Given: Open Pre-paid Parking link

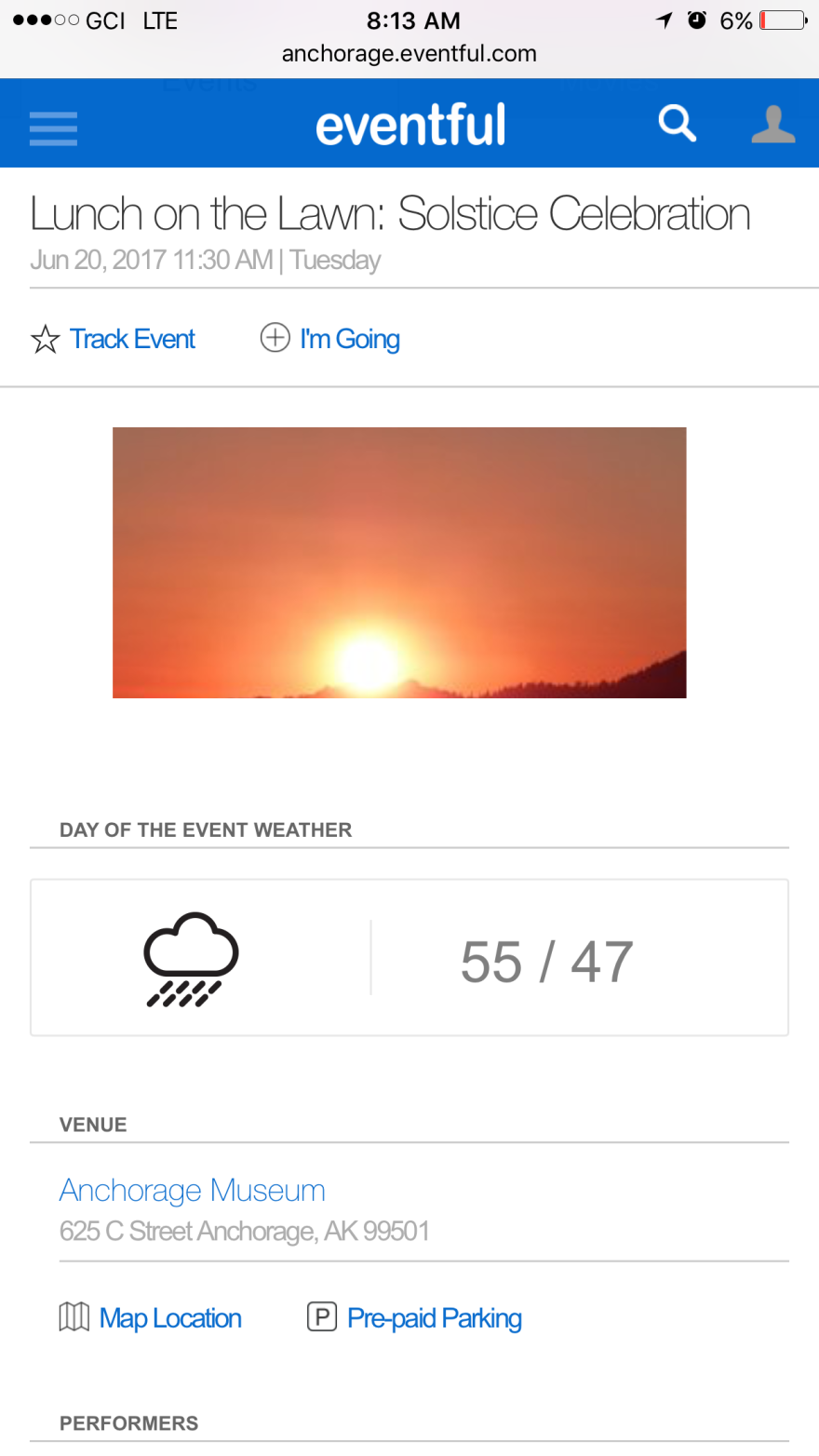Looking at the screenshot, I should (x=414, y=1318).
